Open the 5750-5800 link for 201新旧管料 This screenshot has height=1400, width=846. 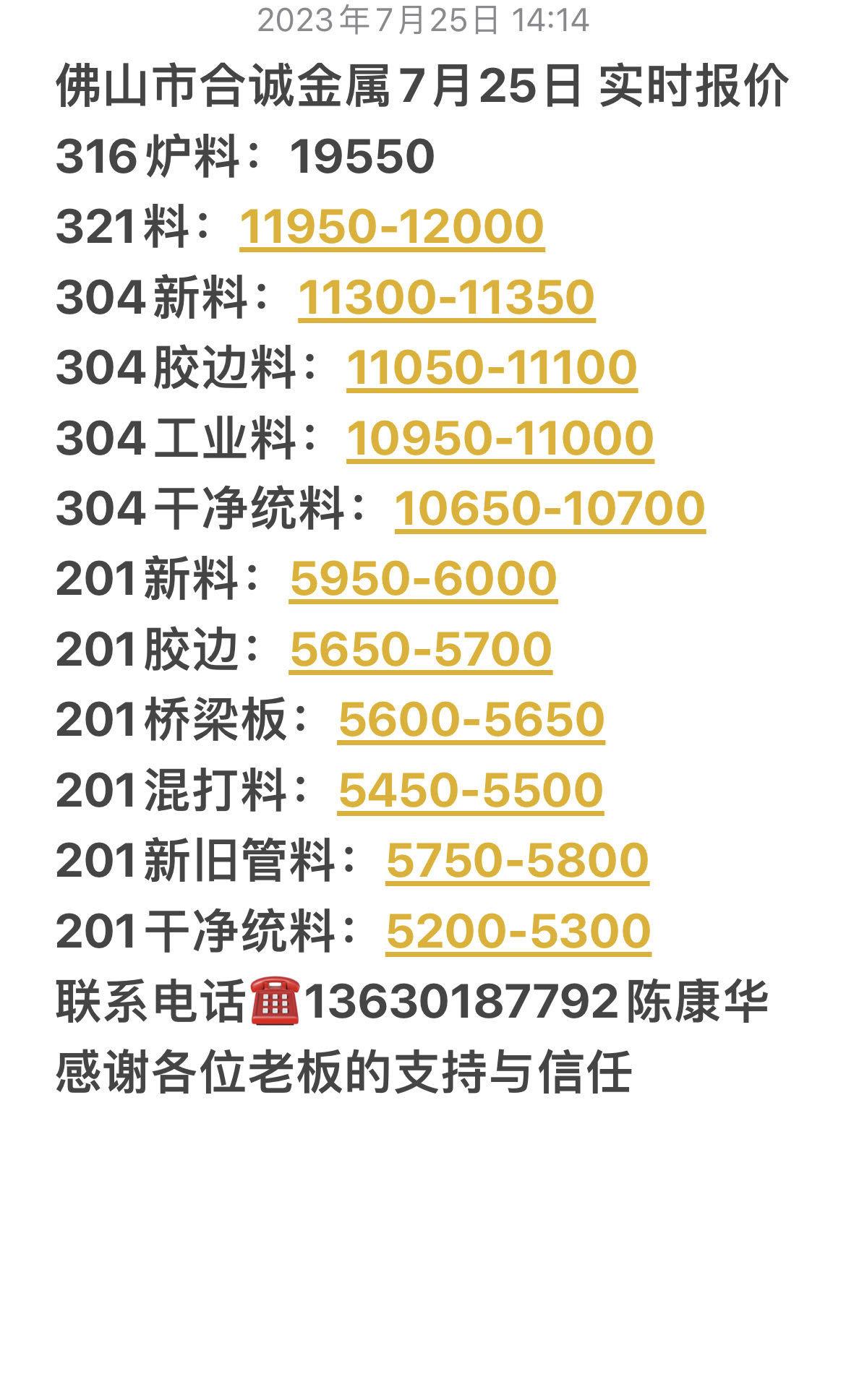(518, 861)
